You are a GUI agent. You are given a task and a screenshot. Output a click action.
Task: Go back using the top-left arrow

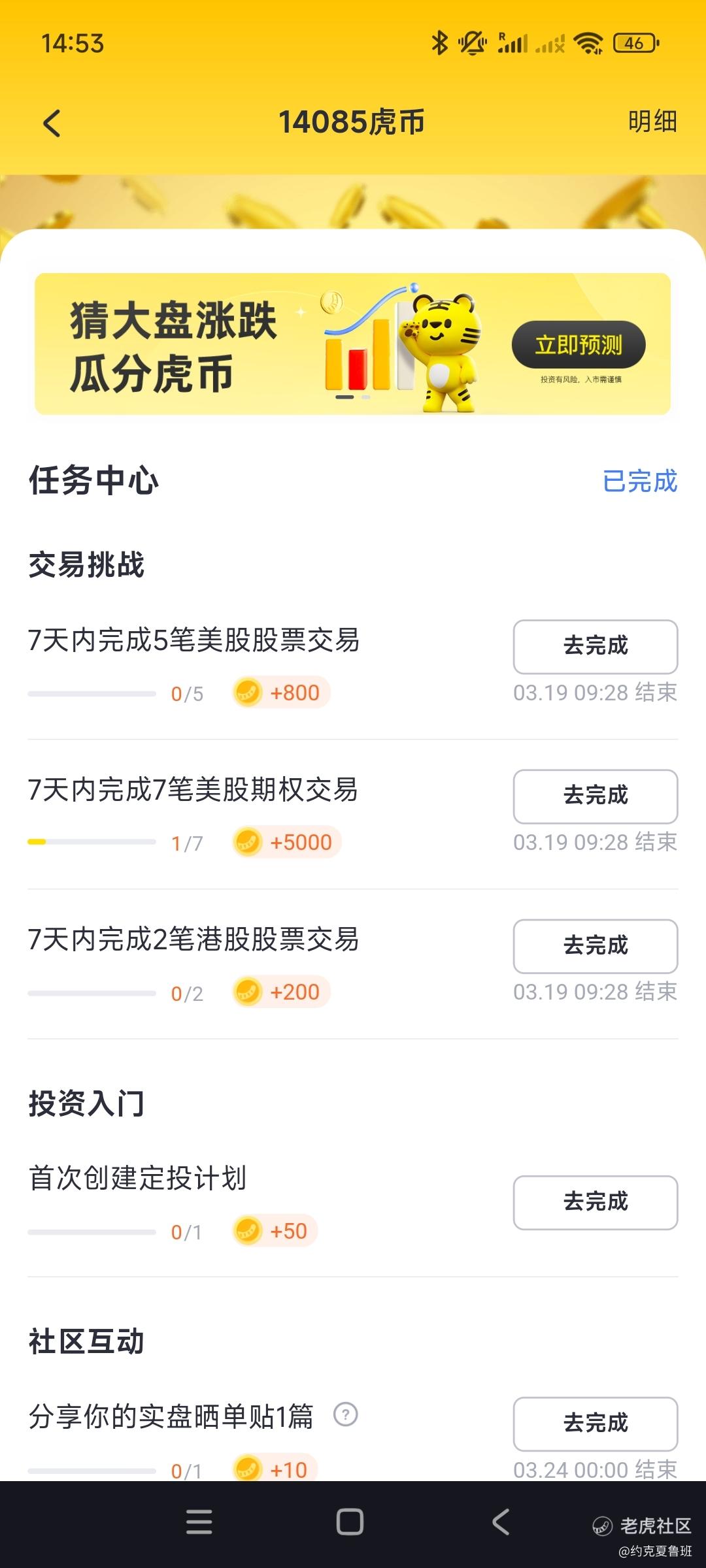tap(52, 123)
